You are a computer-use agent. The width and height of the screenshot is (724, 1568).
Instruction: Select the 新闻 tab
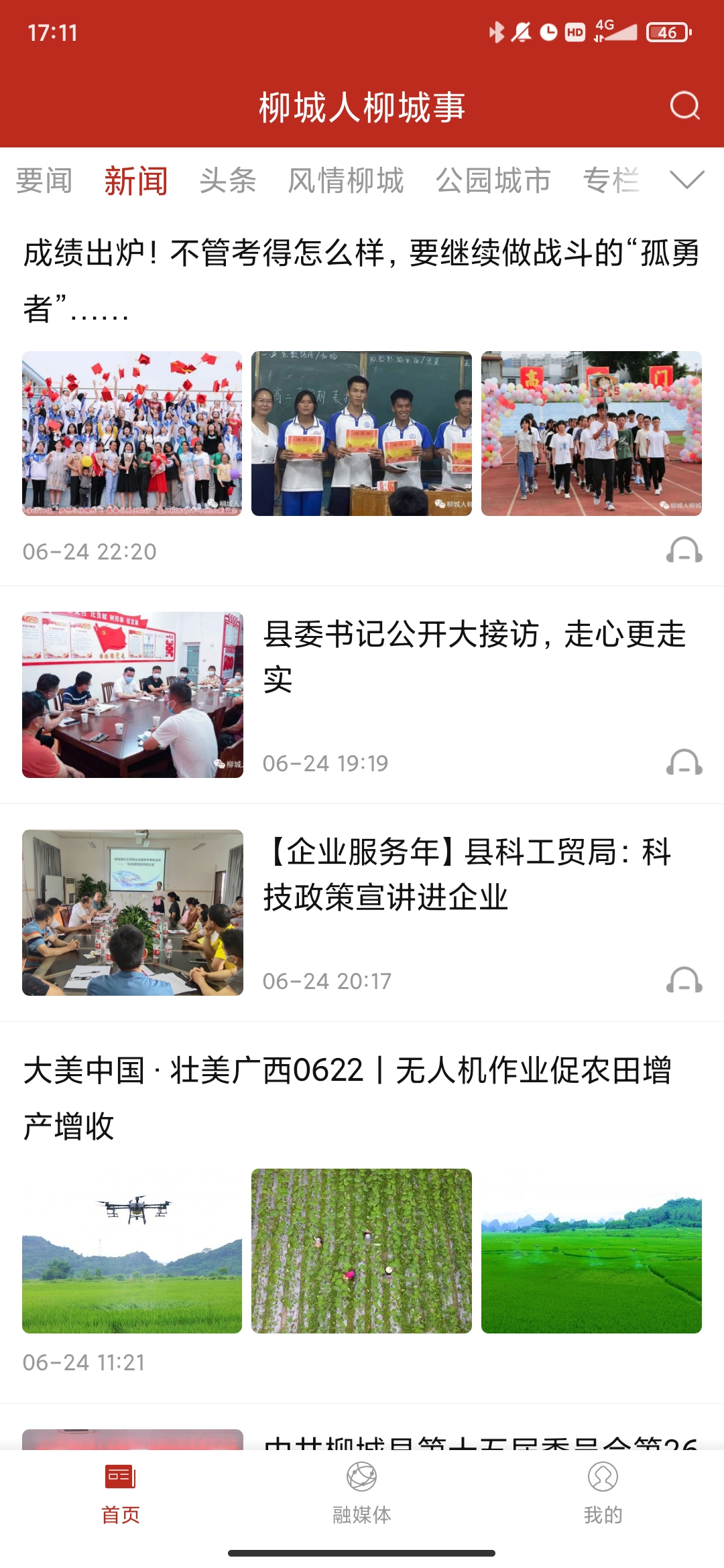[136, 180]
